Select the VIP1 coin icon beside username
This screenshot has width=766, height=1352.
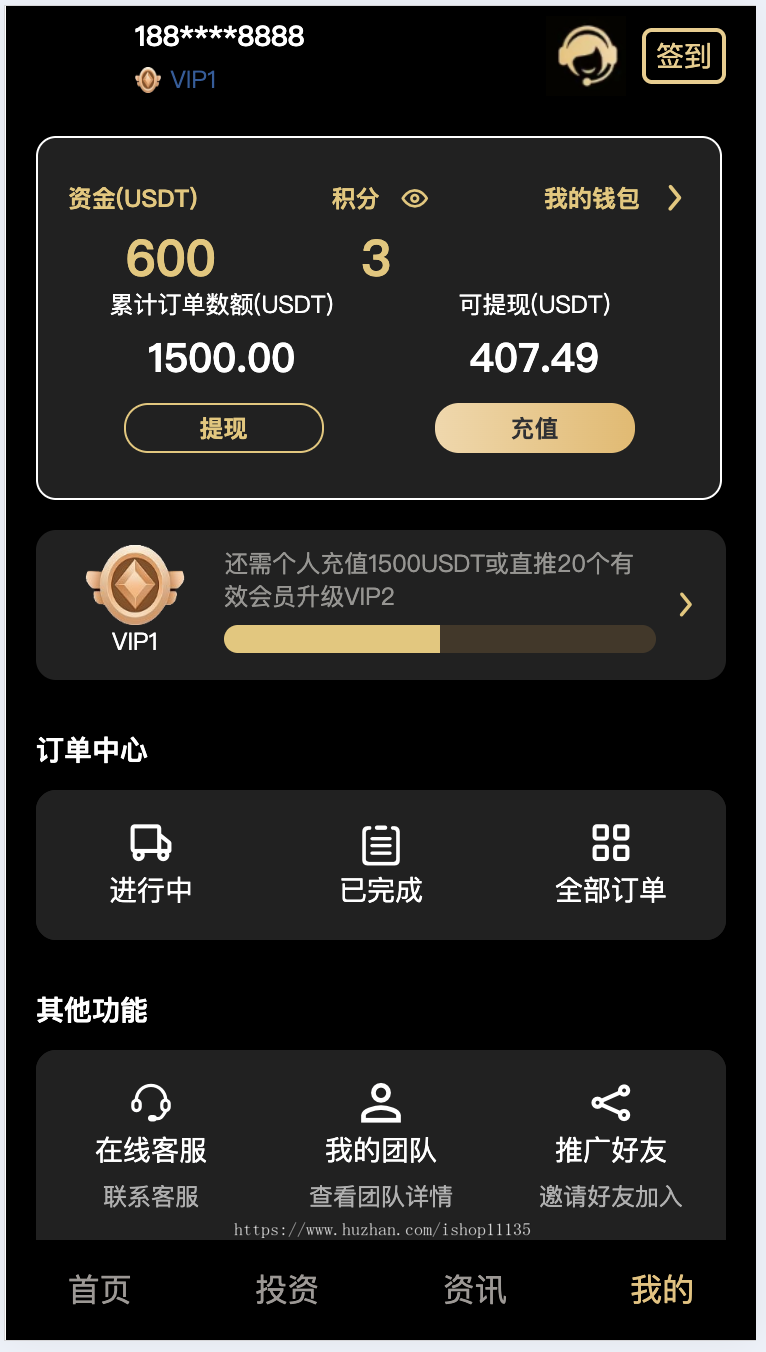[x=147, y=80]
